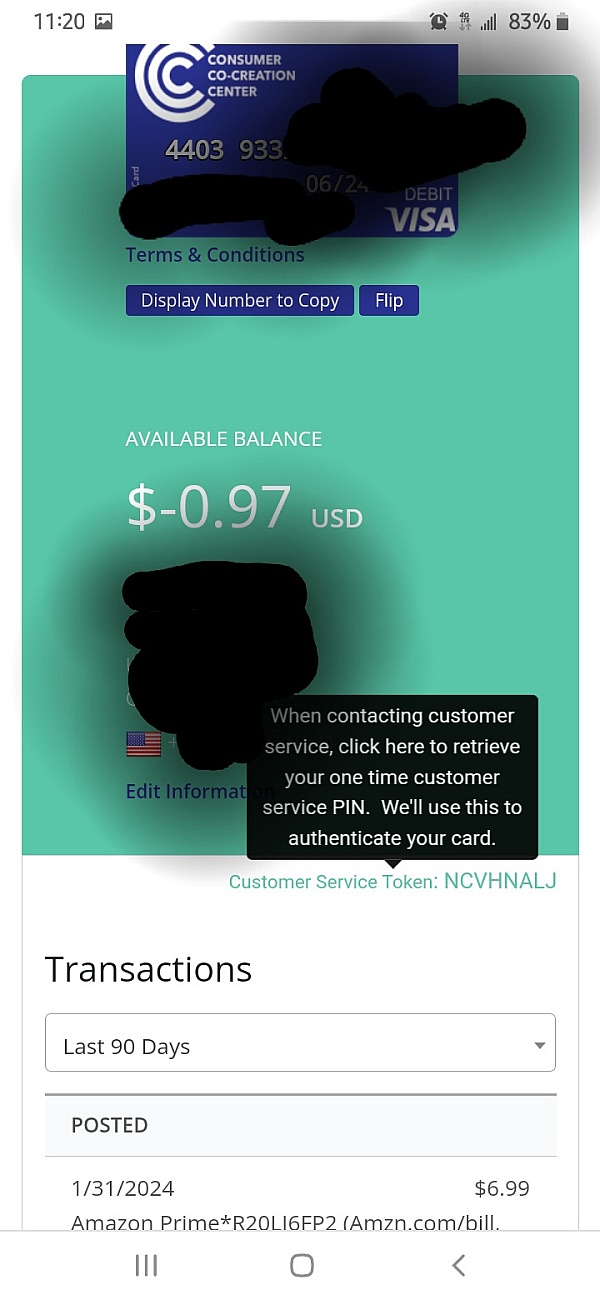
Task: Open the Terms & Conditions link
Action: click(215, 255)
